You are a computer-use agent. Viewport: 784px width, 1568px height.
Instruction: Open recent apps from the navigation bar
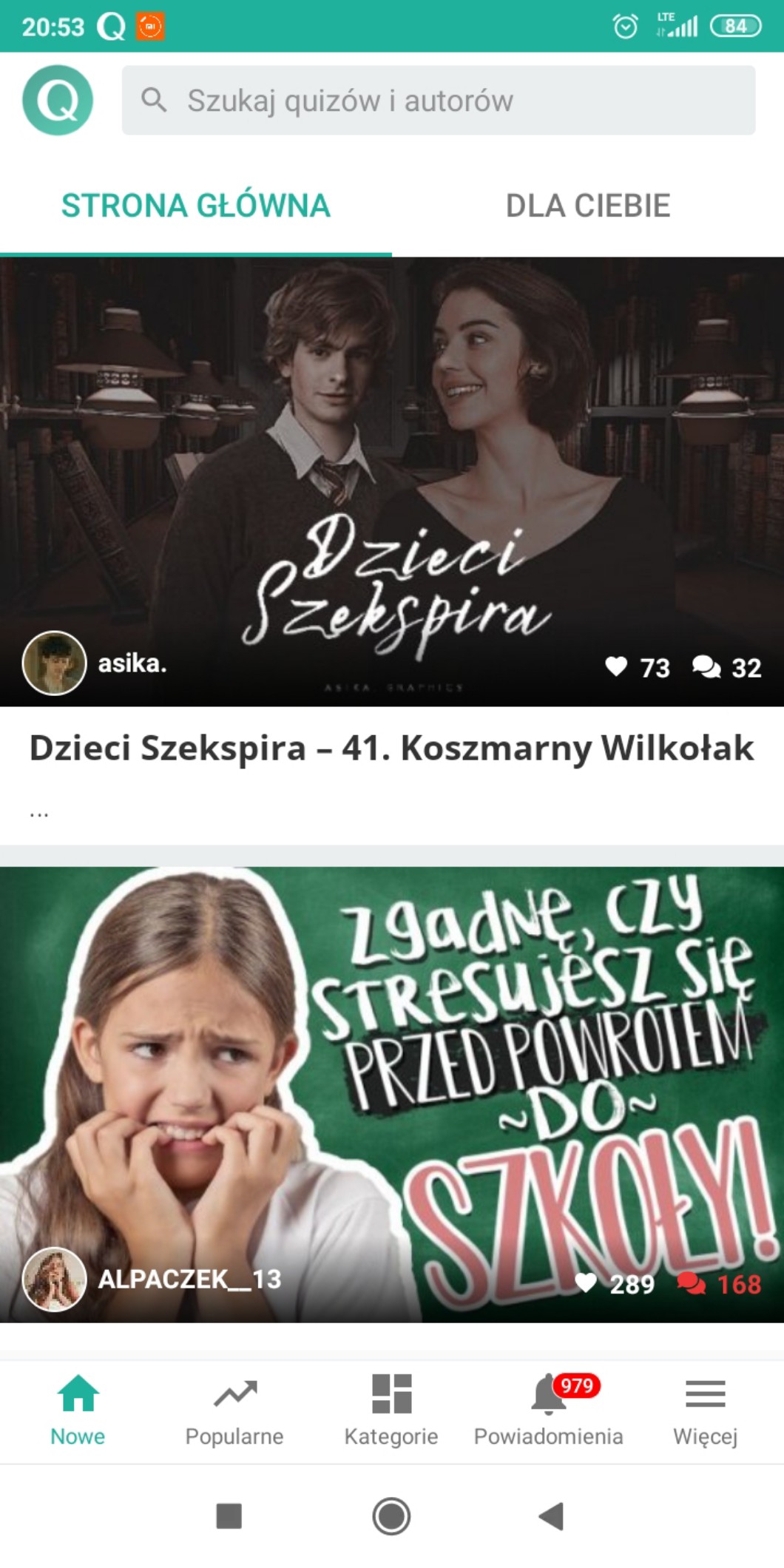[x=229, y=1516]
